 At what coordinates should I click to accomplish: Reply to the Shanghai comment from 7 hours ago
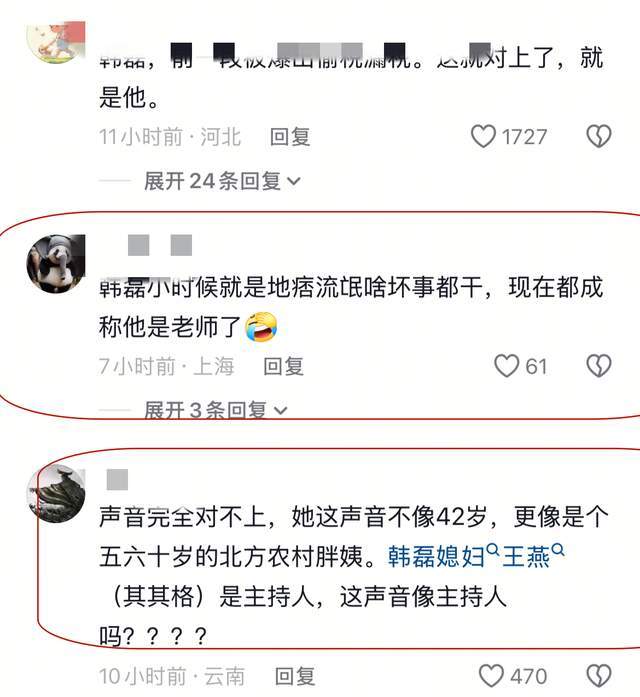coord(283,366)
